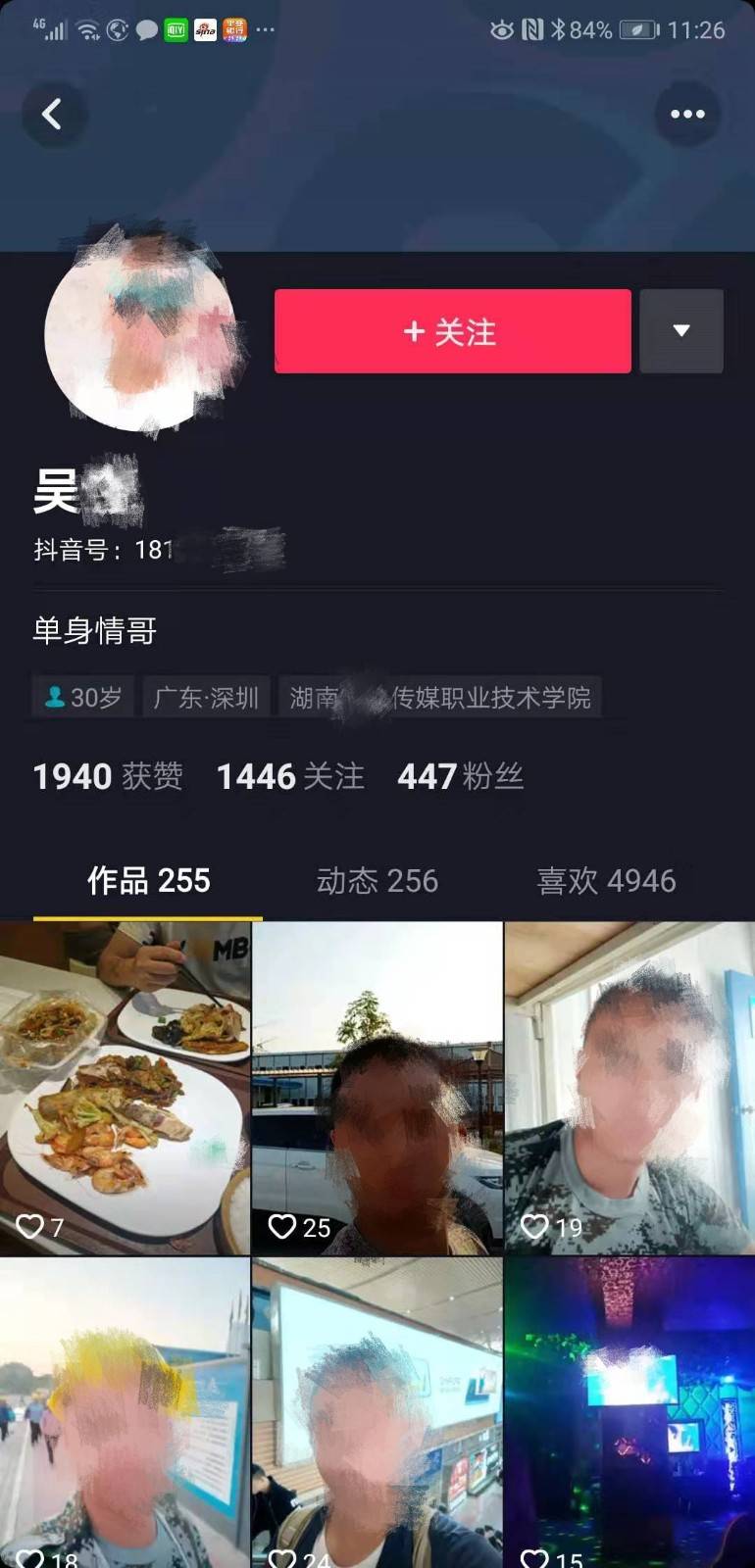Select the 作品 255 tab

click(148, 880)
